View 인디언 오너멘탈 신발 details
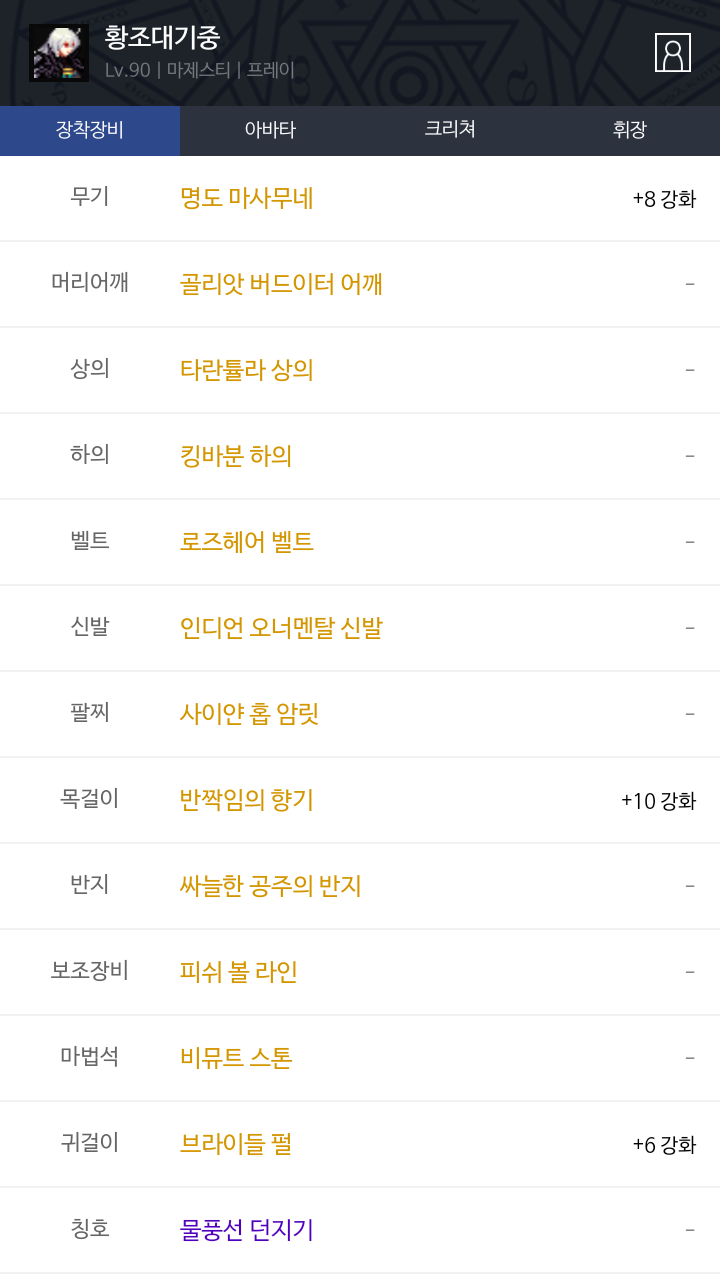 [281, 628]
